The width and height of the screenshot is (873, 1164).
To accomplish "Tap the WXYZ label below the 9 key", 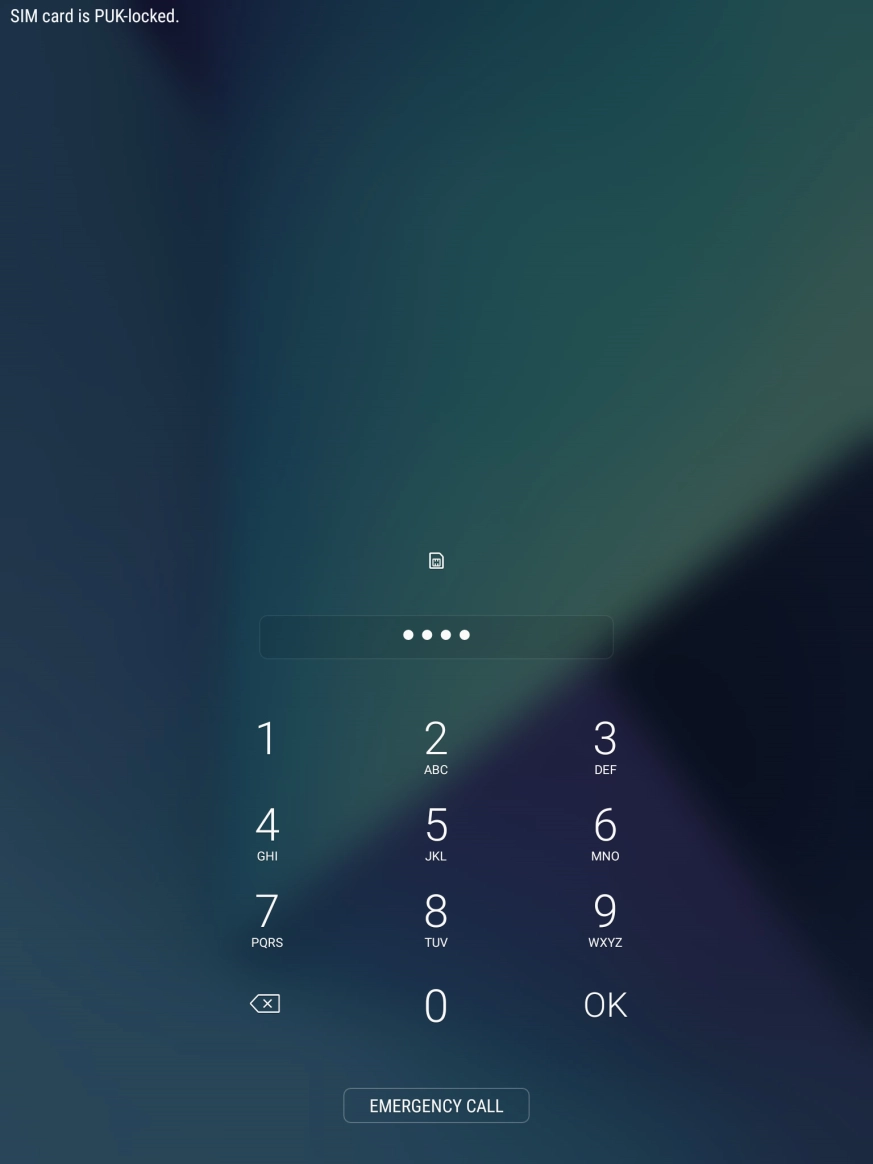I will [x=605, y=942].
